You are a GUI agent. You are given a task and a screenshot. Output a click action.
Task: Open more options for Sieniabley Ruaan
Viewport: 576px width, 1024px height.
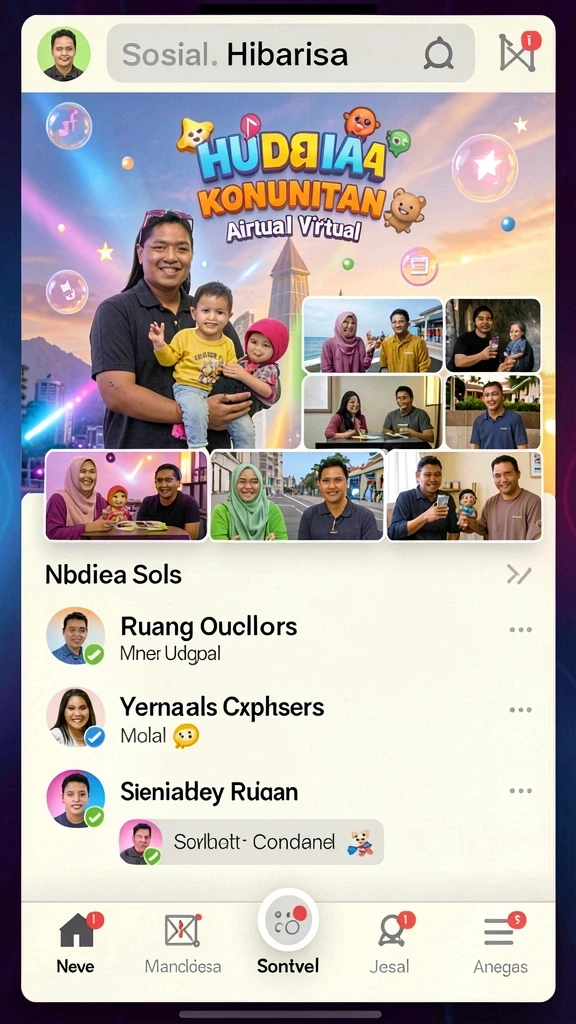pyautogui.click(x=520, y=791)
